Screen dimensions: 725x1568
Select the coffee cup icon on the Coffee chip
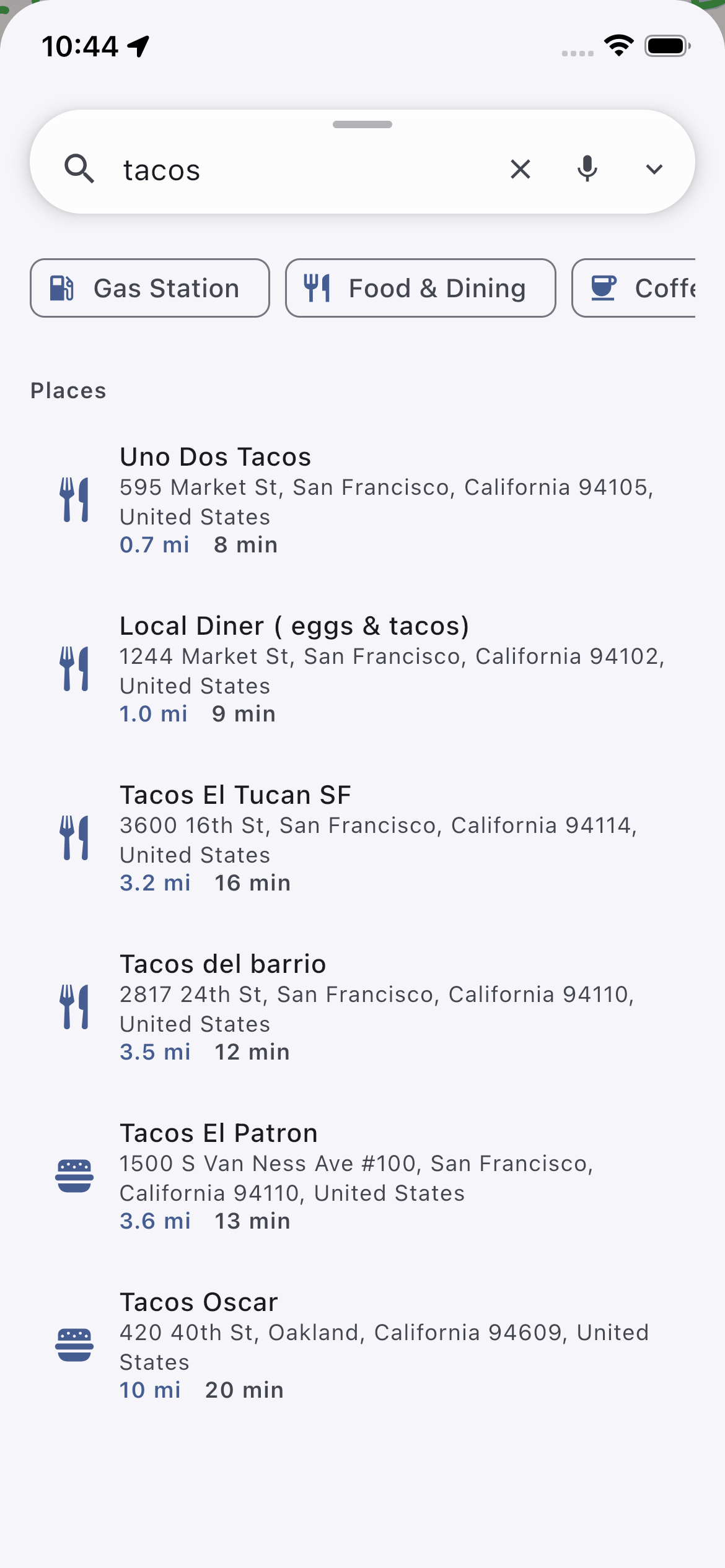(604, 287)
